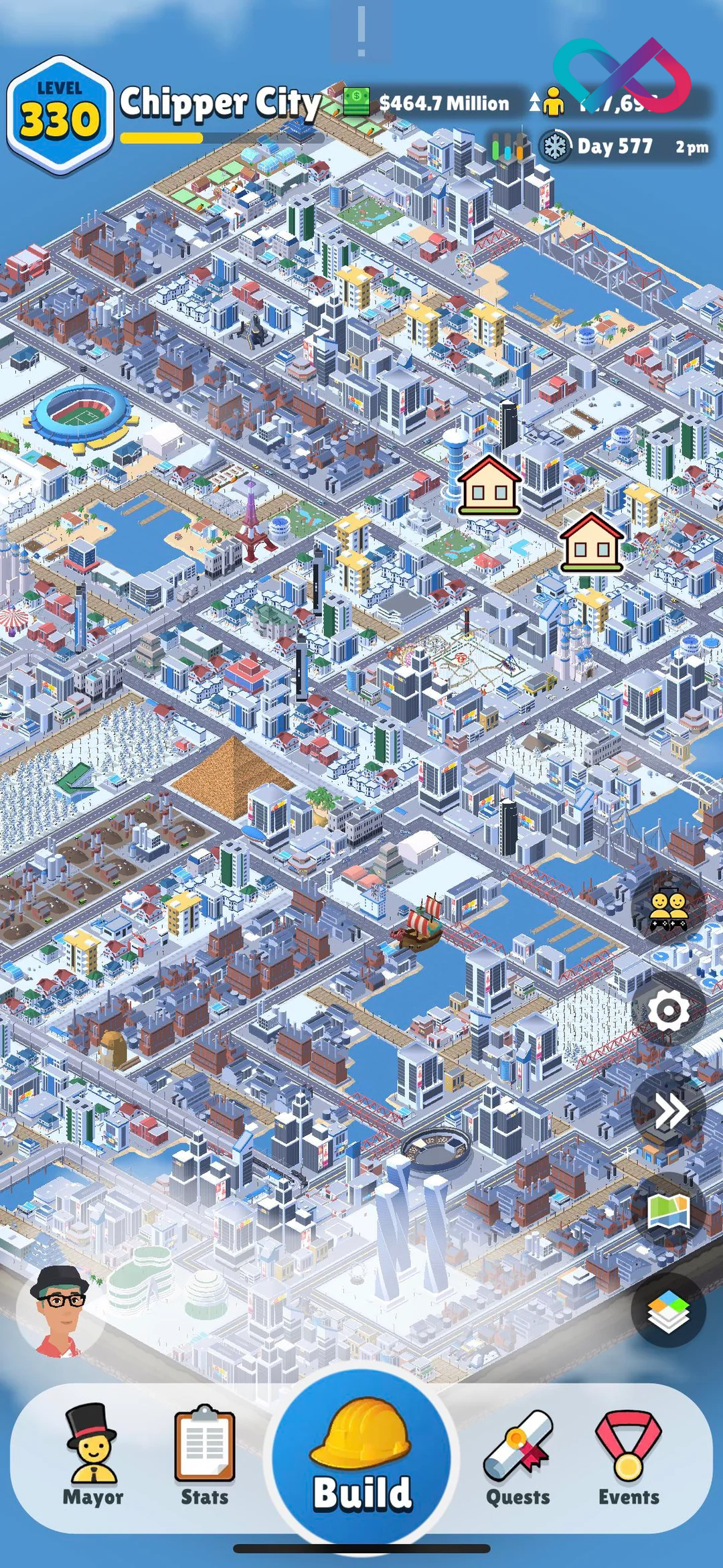This screenshot has width=723, height=1568.
Task: Tap the fast-forward double arrow
Action: 668,1110
